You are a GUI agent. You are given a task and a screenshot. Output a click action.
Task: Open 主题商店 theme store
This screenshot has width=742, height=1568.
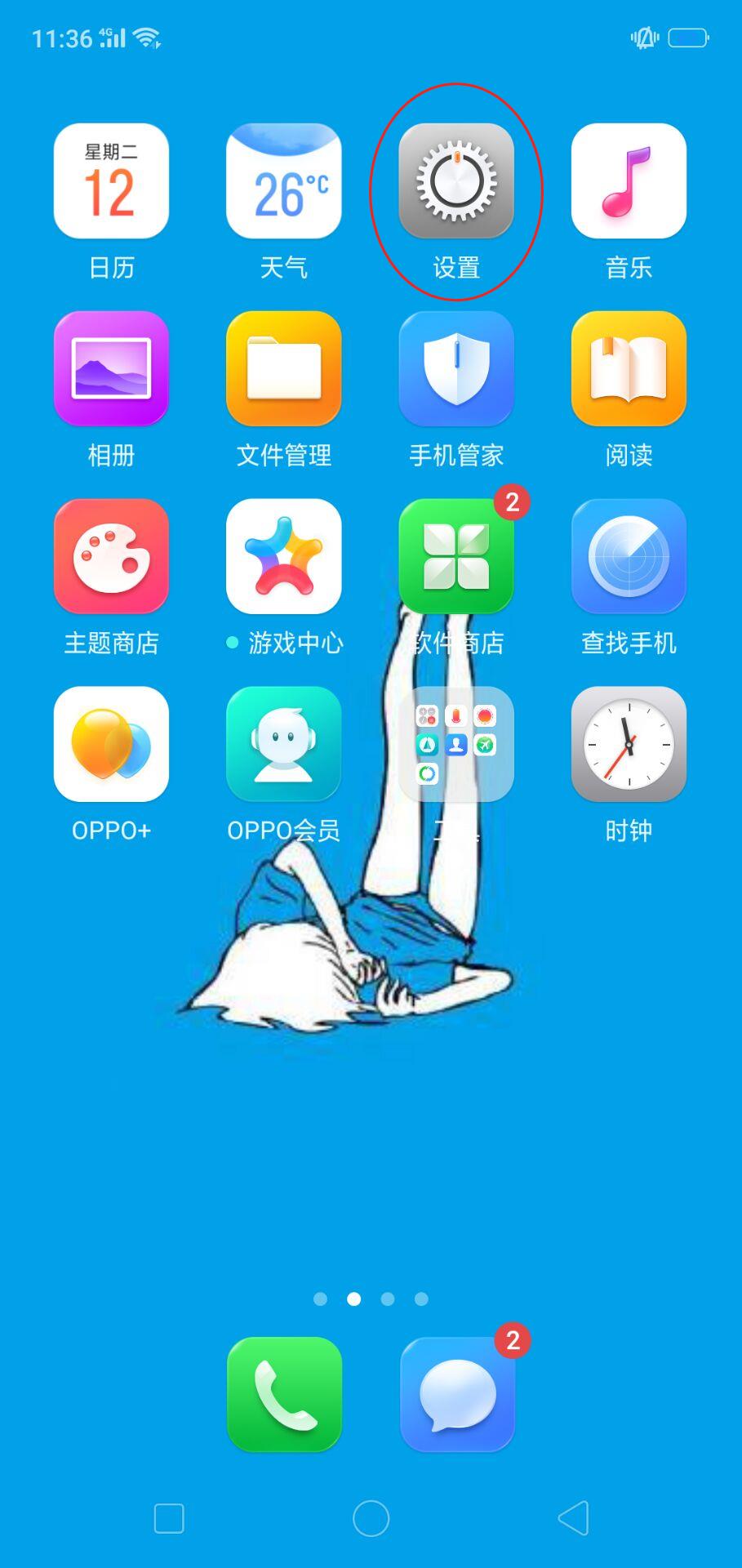click(x=111, y=556)
